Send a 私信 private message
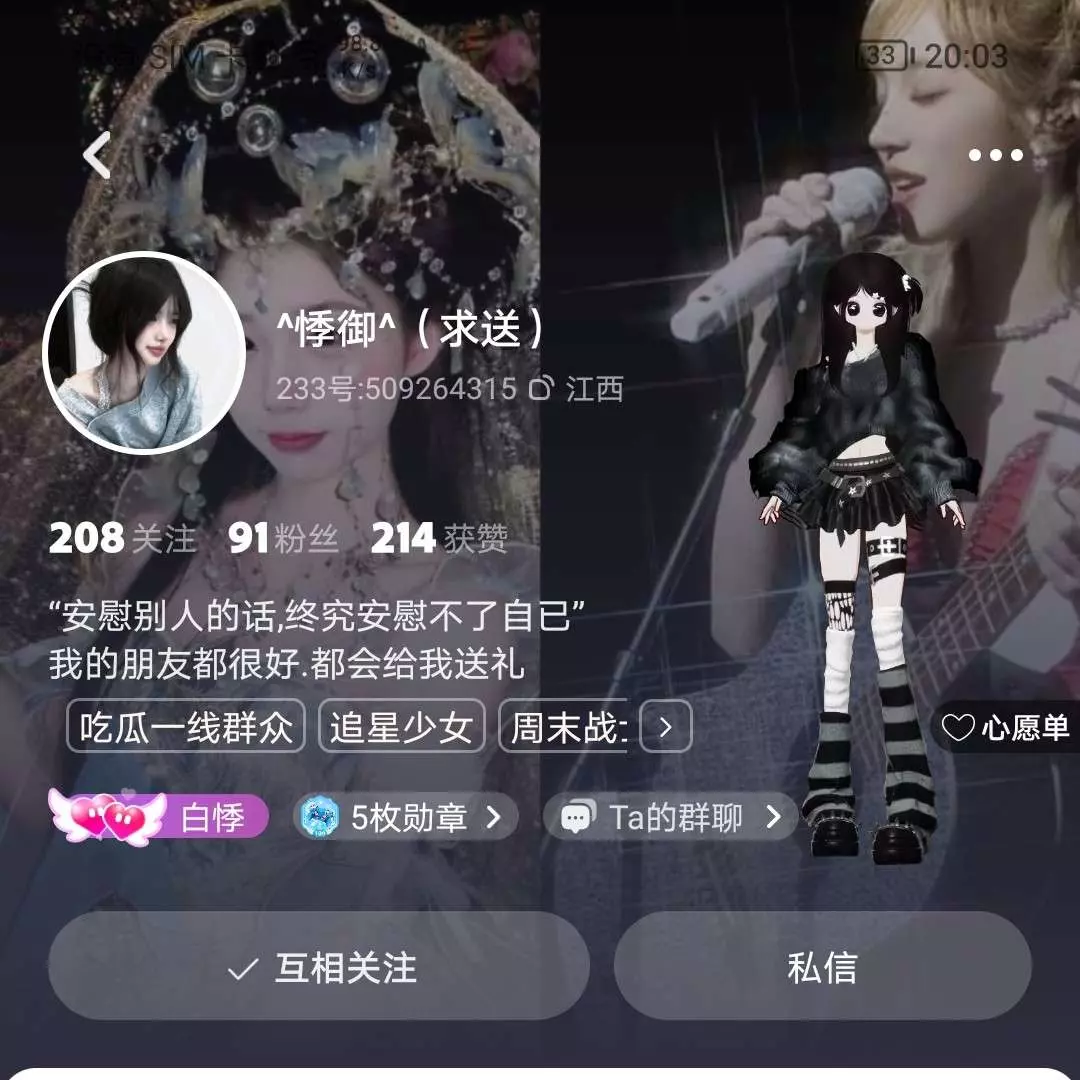The width and height of the screenshot is (1080, 1080). click(x=822, y=967)
